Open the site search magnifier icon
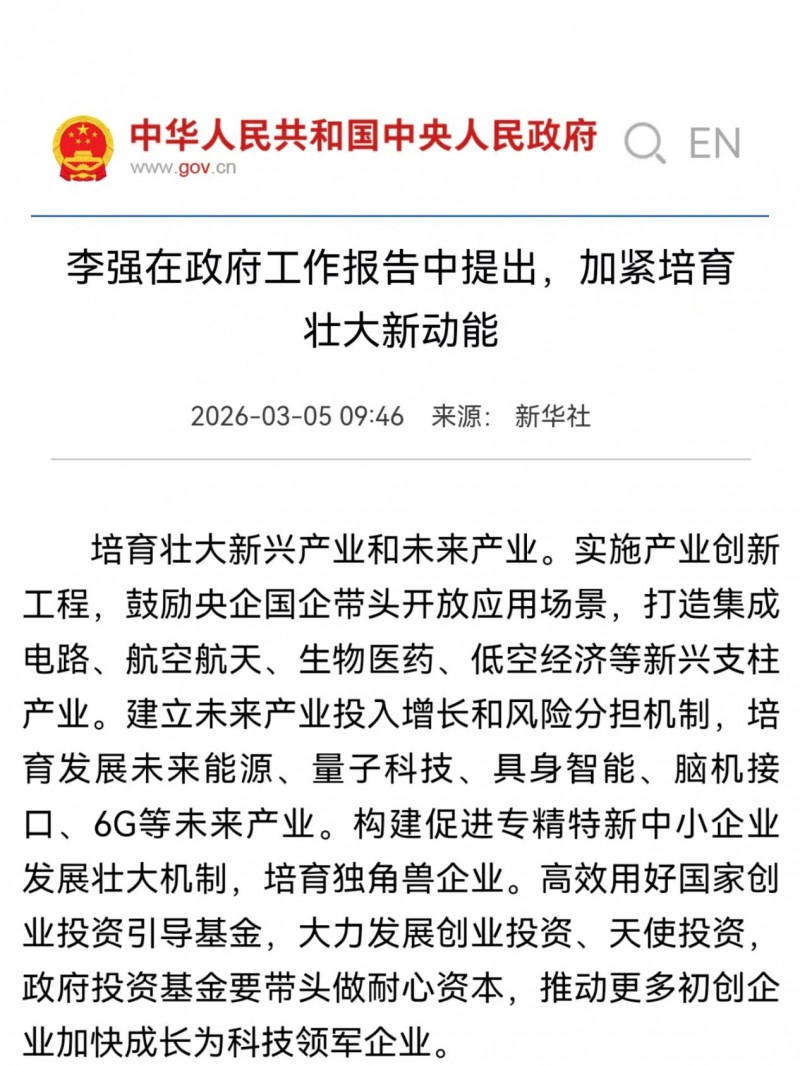Image resolution: width=800 pixels, height=1066 pixels. click(x=644, y=143)
